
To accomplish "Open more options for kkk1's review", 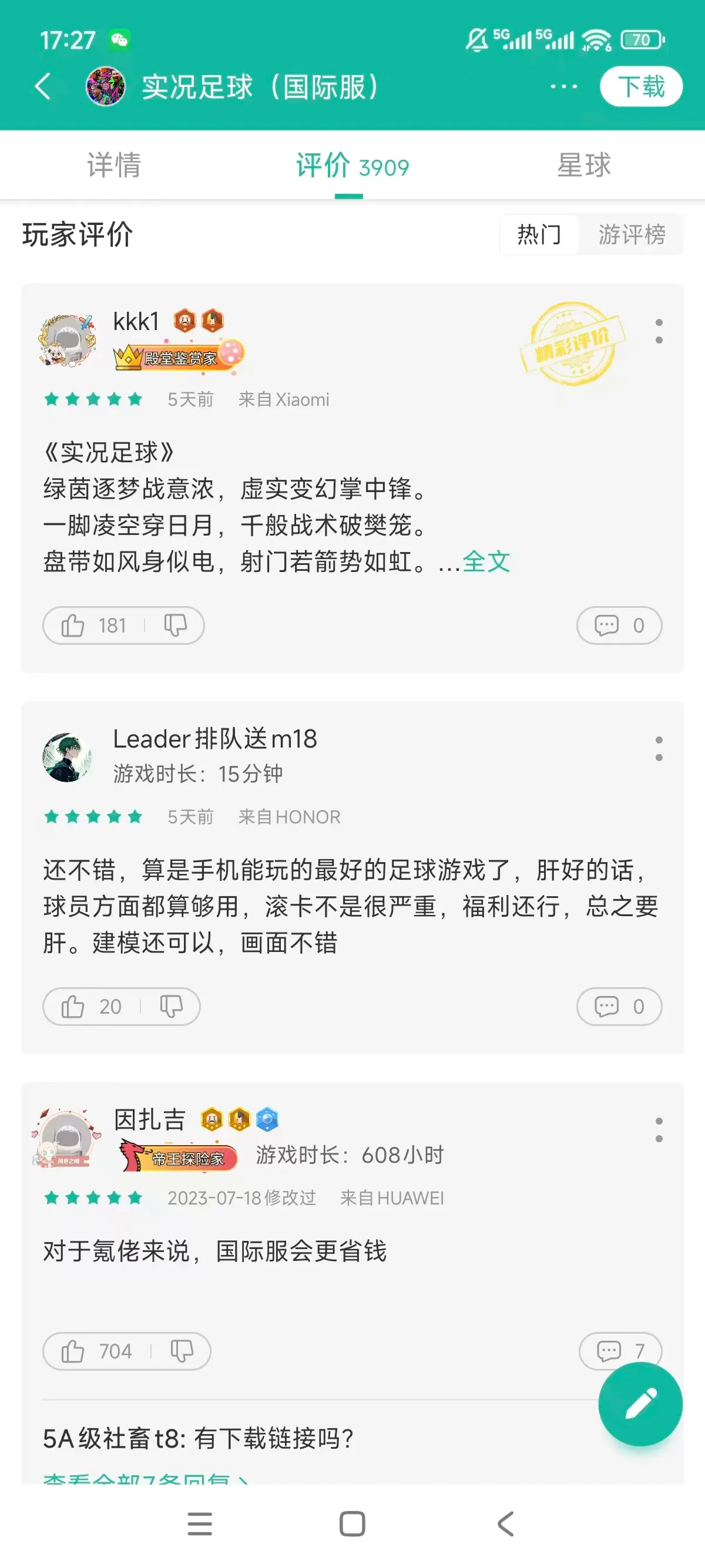I will pyautogui.click(x=659, y=331).
